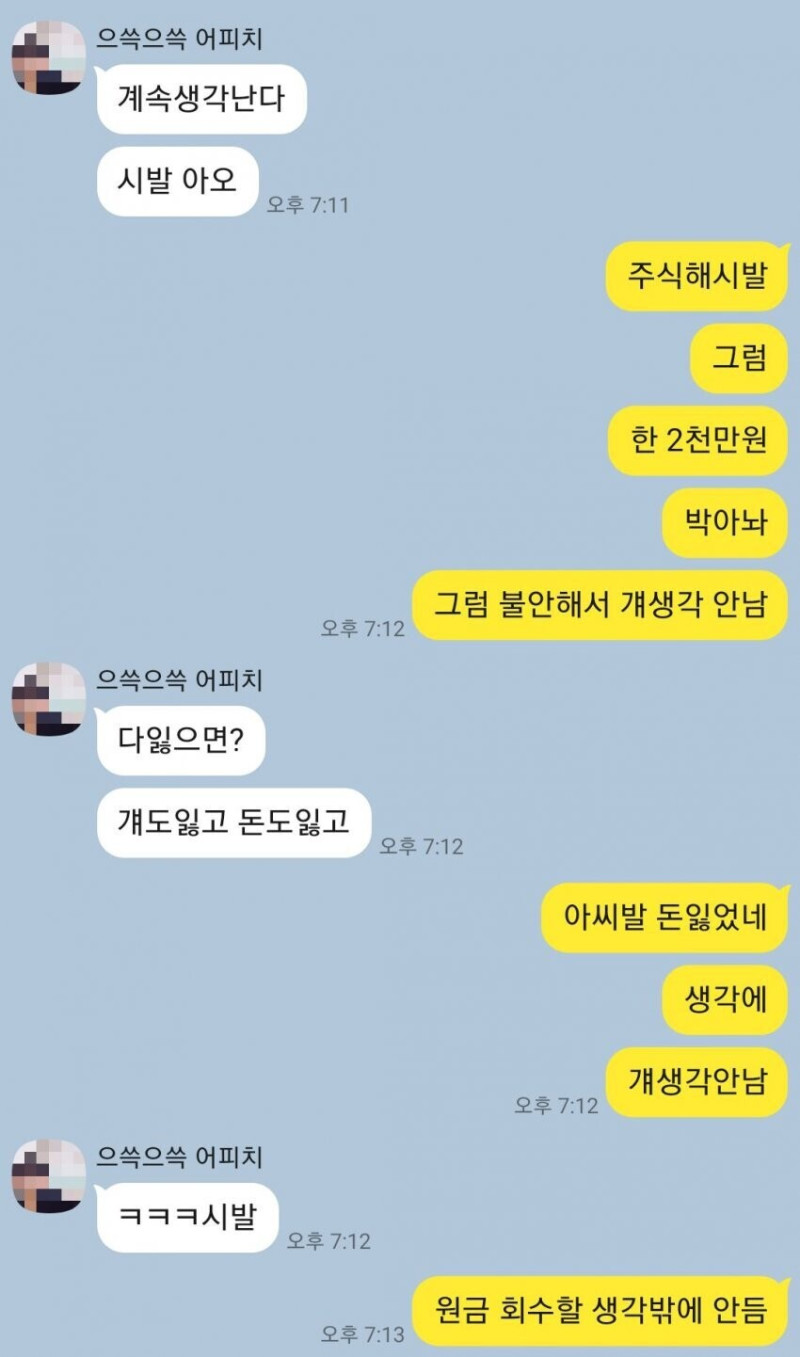
Task: Open sender's avatar next to 다잃으면? message
Action: [49, 698]
